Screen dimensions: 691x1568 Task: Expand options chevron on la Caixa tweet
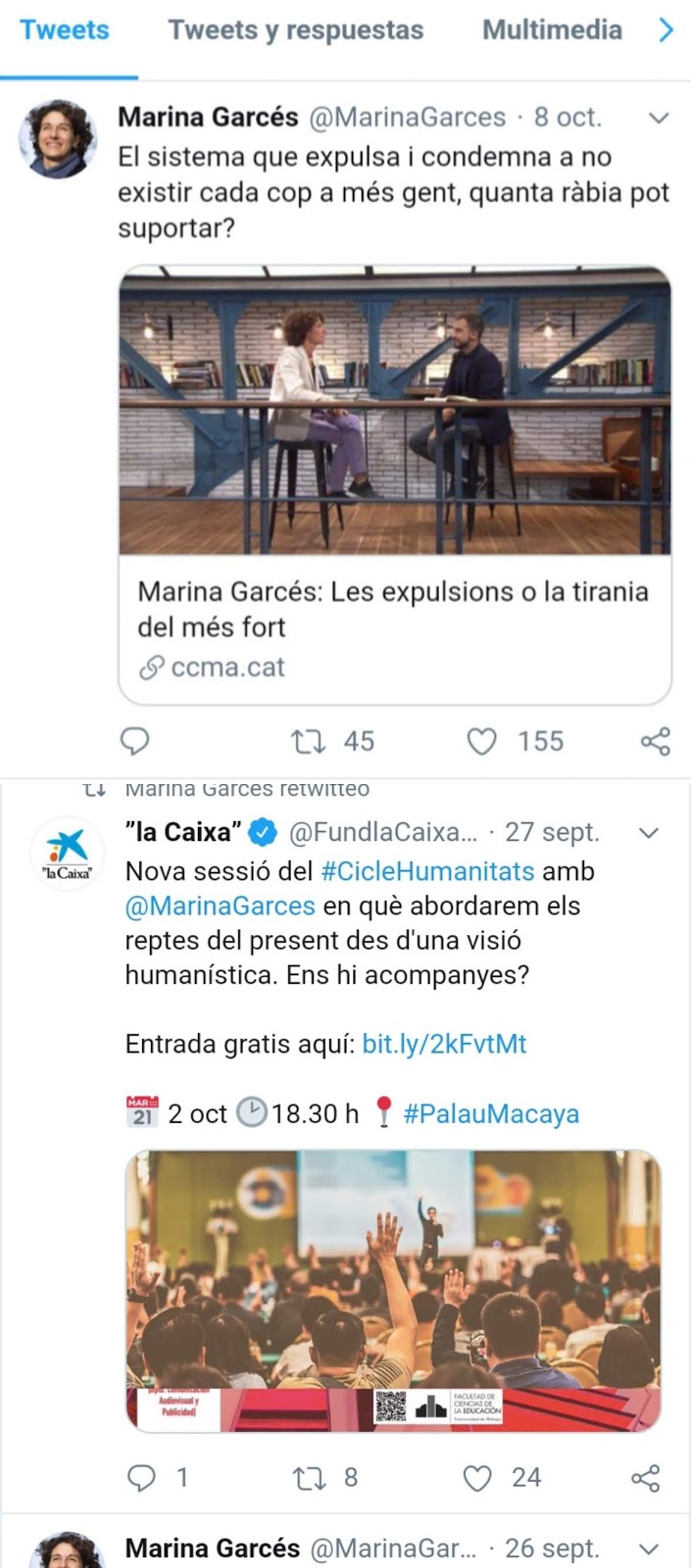[x=648, y=833]
